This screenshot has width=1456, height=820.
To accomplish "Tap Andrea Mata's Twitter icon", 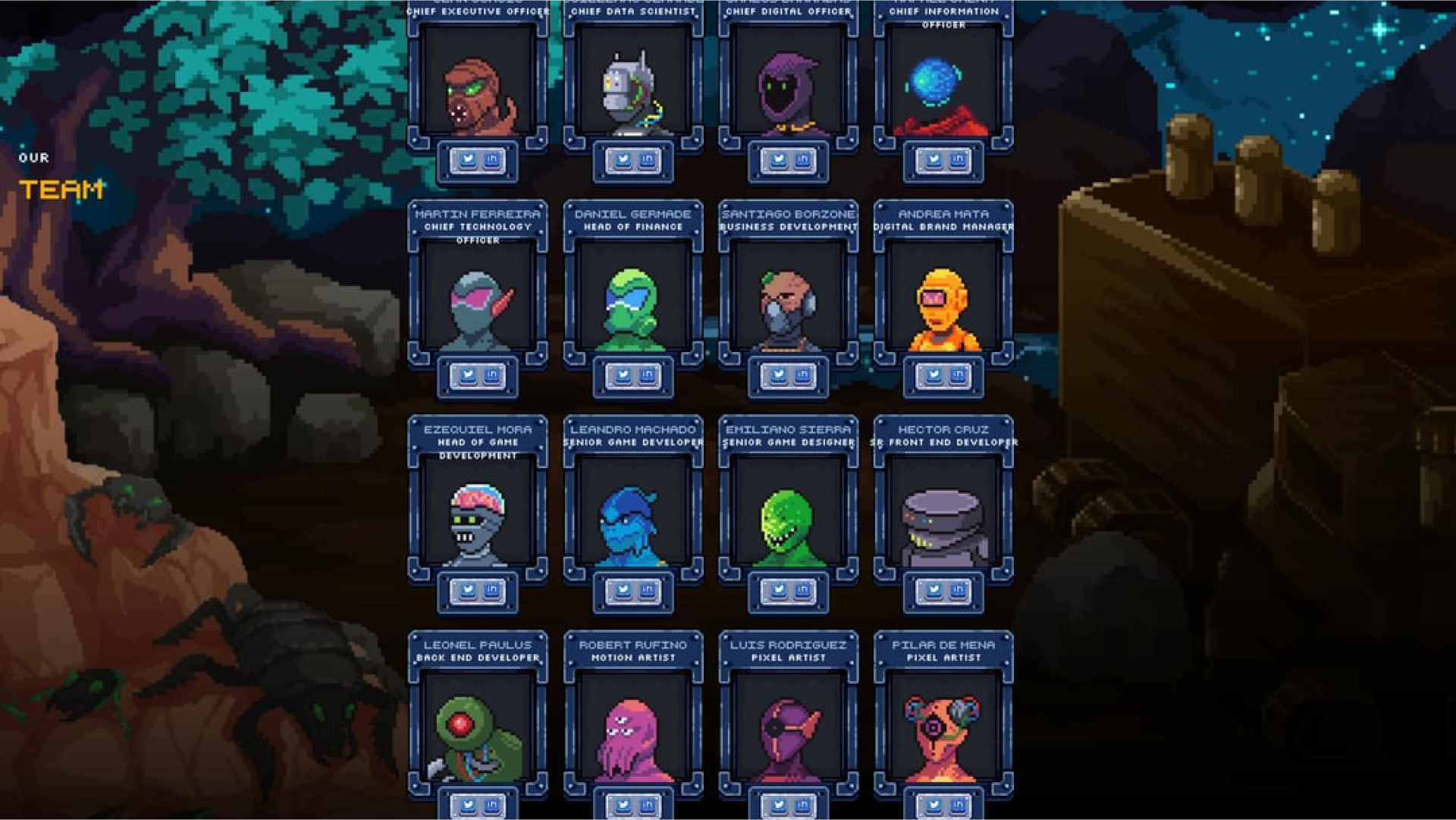I will (x=934, y=375).
